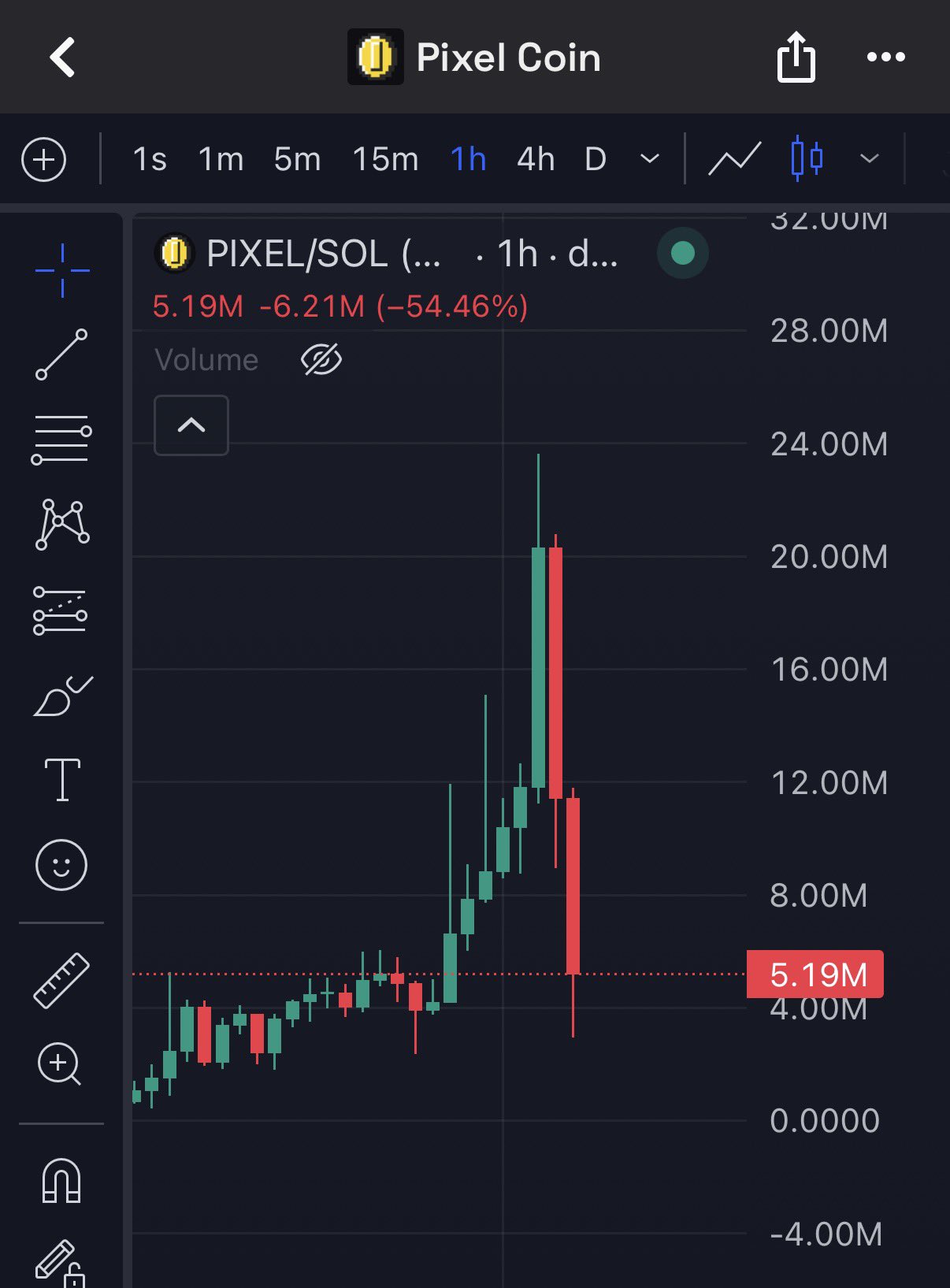
Task: Choose the text annotation tool
Action: tap(61, 780)
